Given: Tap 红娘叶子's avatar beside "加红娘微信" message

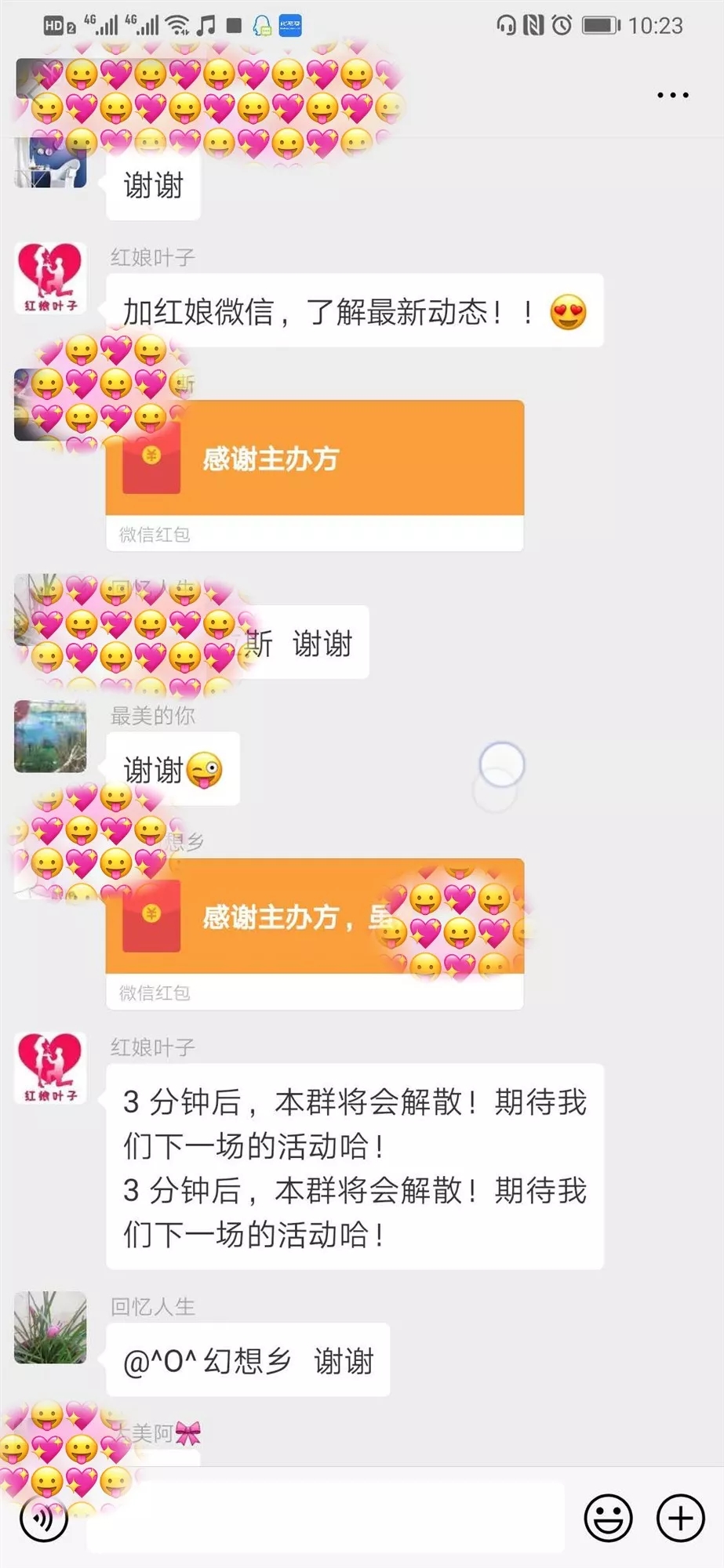Looking at the screenshot, I should coord(50,278).
